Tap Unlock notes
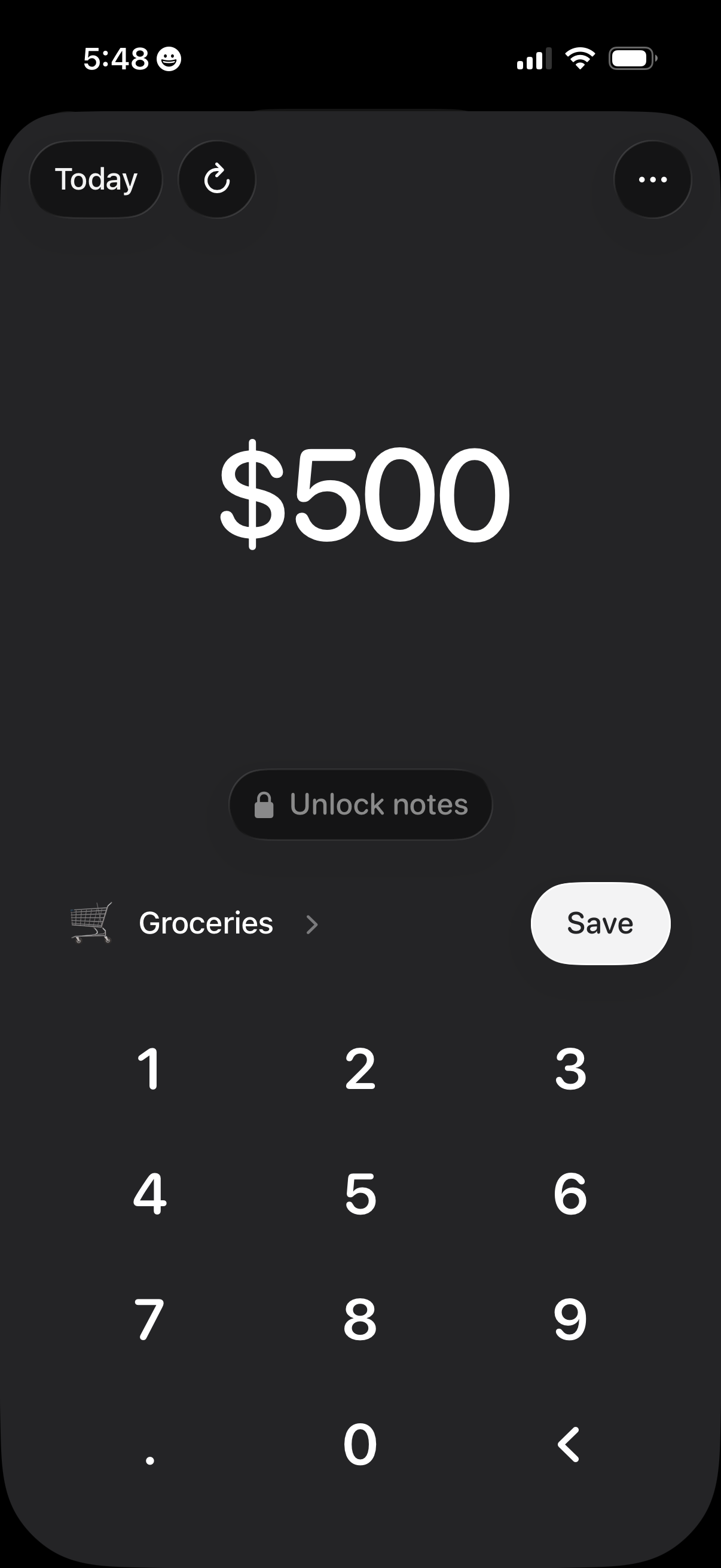The image size is (721, 1568). point(361,805)
